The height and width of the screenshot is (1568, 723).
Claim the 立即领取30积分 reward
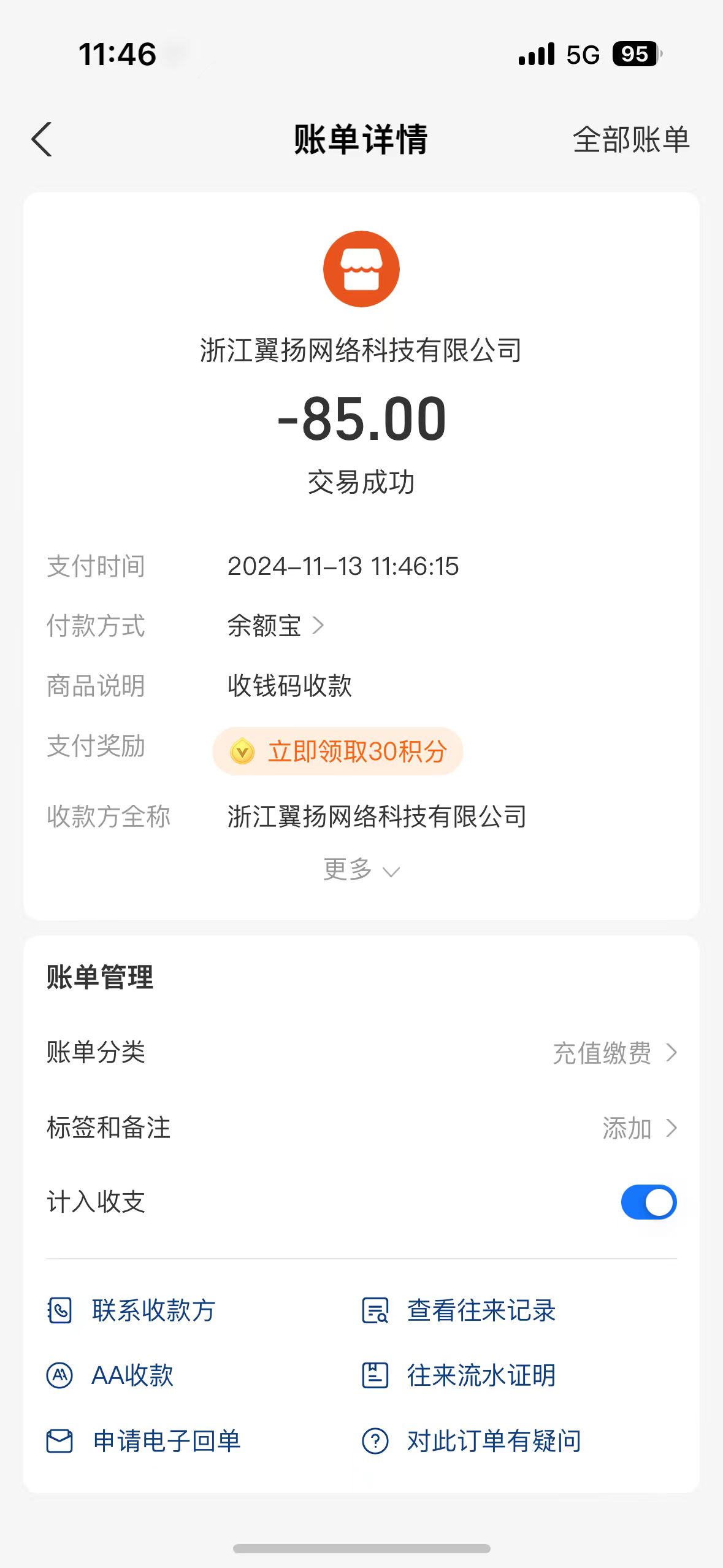(338, 751)
